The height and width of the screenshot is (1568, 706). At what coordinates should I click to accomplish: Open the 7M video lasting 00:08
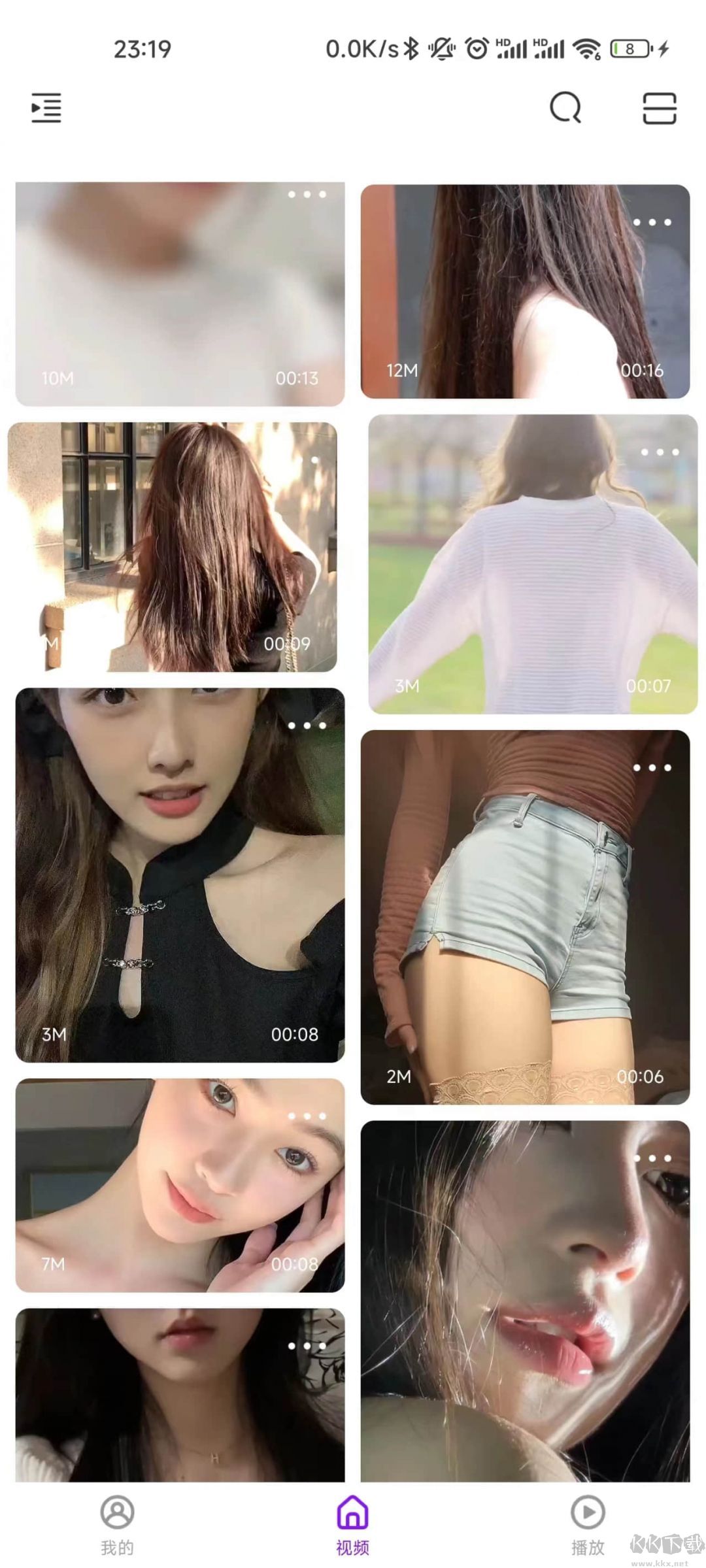[x=180, y=1184]
